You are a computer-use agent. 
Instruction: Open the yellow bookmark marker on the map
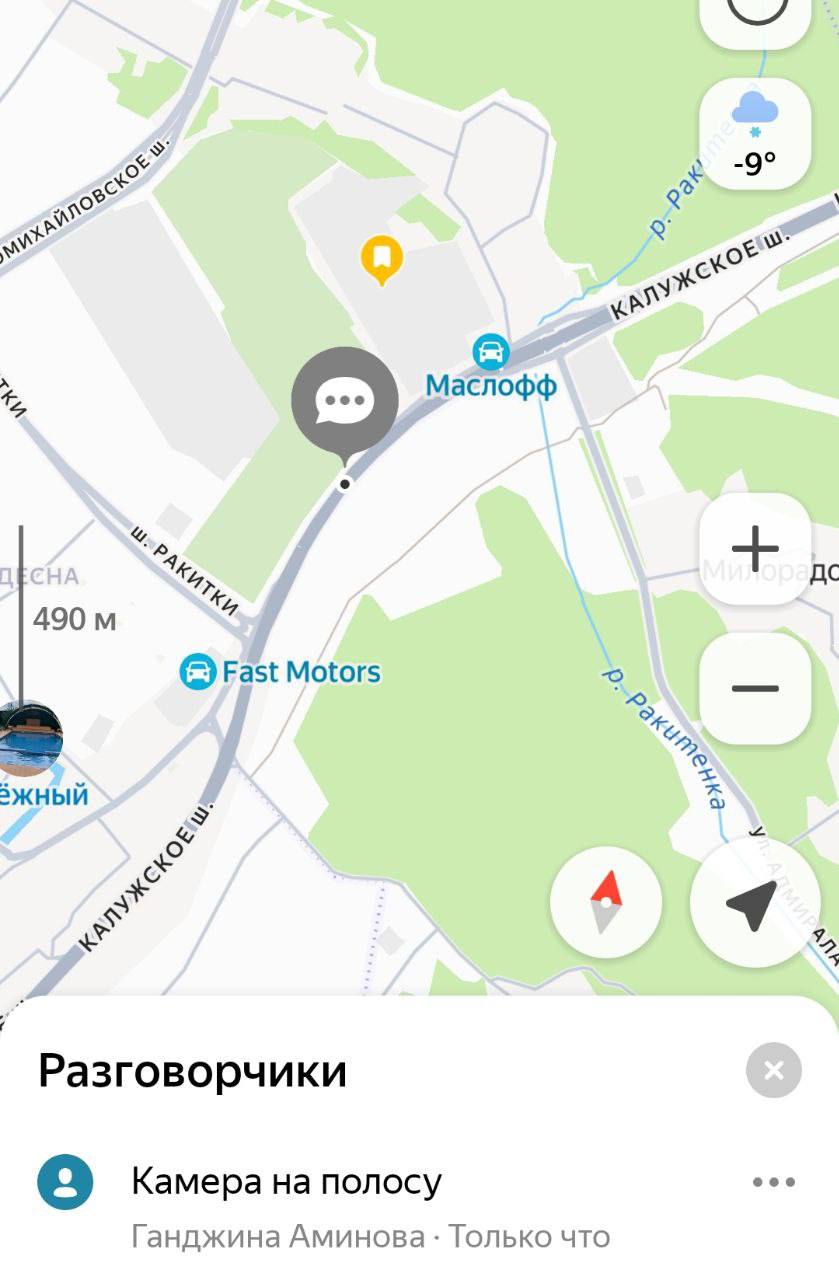click(x=381, y=258)
